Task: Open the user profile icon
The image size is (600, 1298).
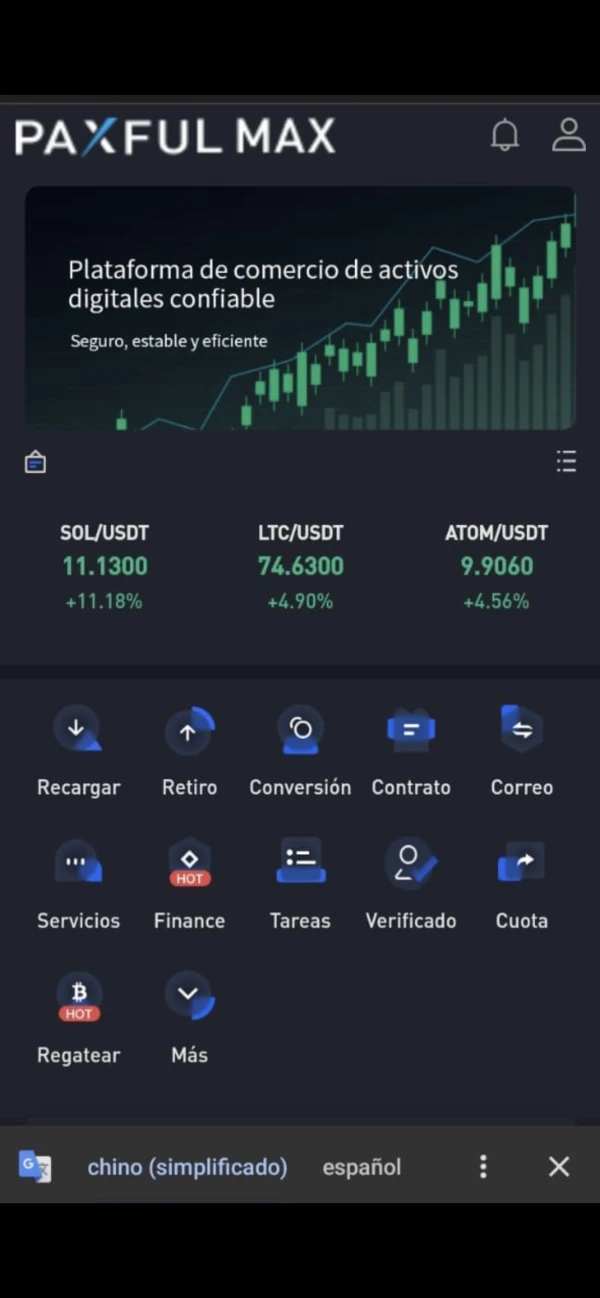Action: [x=568, y=135]
